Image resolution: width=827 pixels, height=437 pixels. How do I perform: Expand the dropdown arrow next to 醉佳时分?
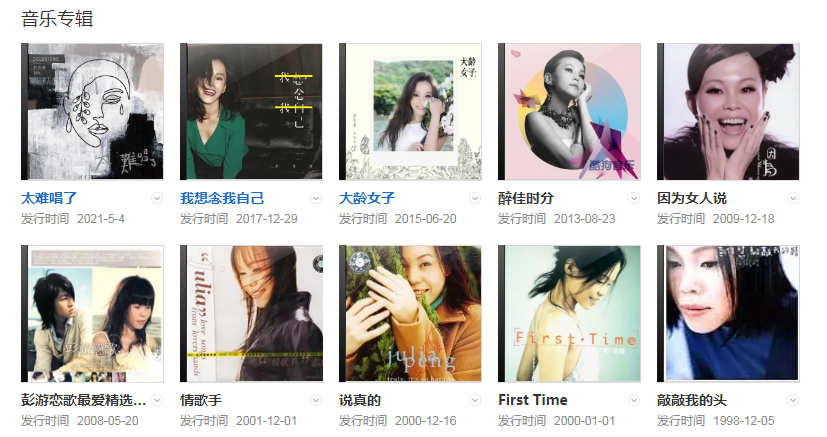[634, 198]
